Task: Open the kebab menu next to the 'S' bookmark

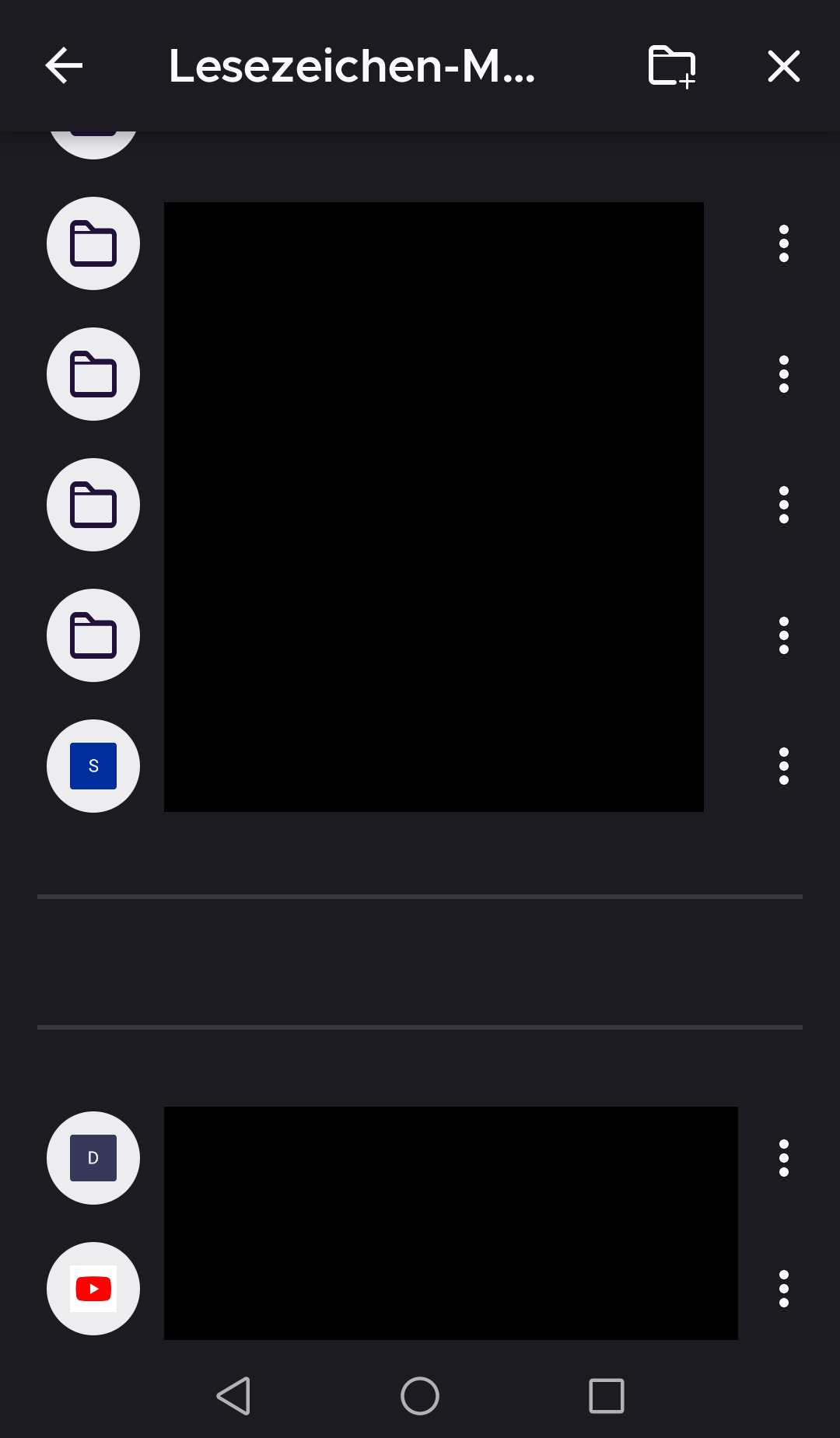Action: 783,765
